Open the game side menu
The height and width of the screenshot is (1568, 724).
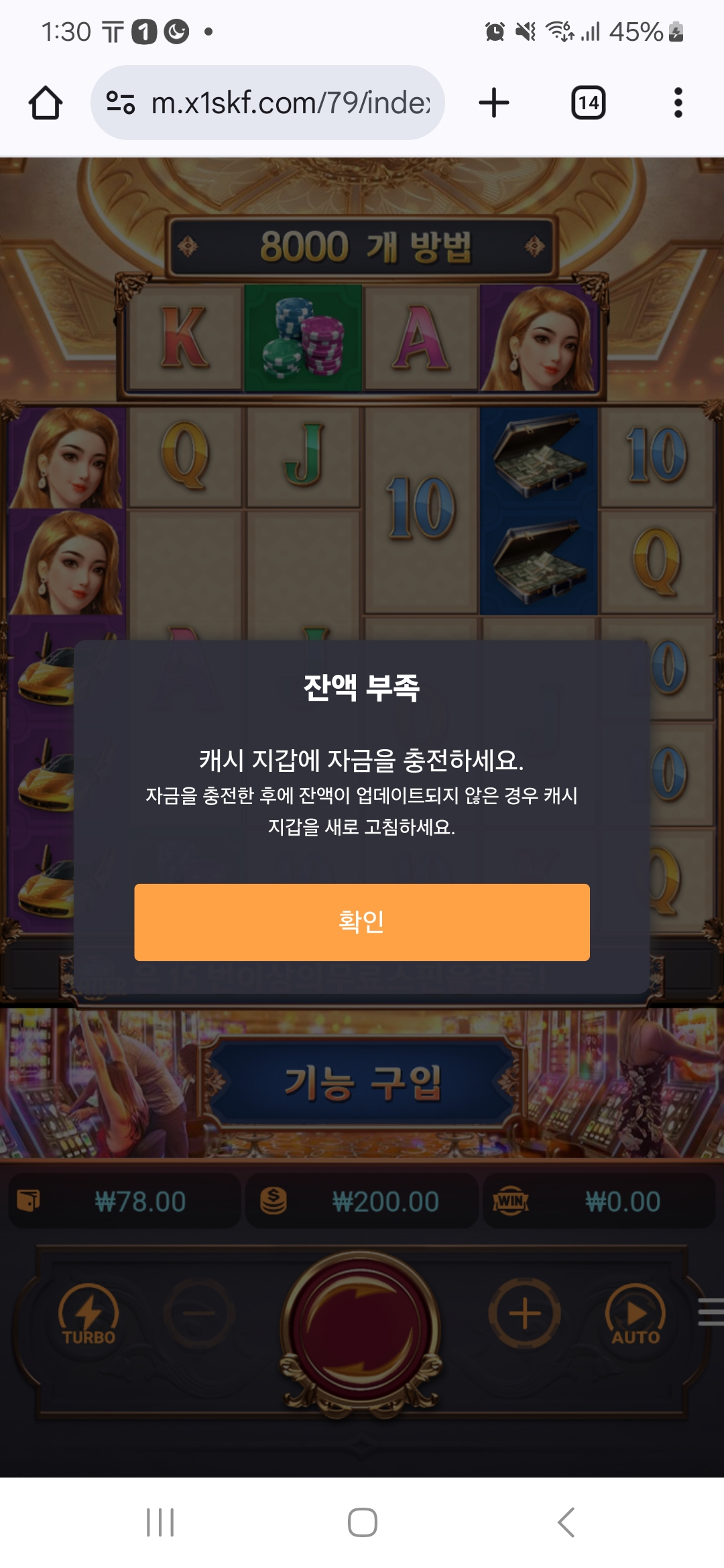pos(711,1311)
